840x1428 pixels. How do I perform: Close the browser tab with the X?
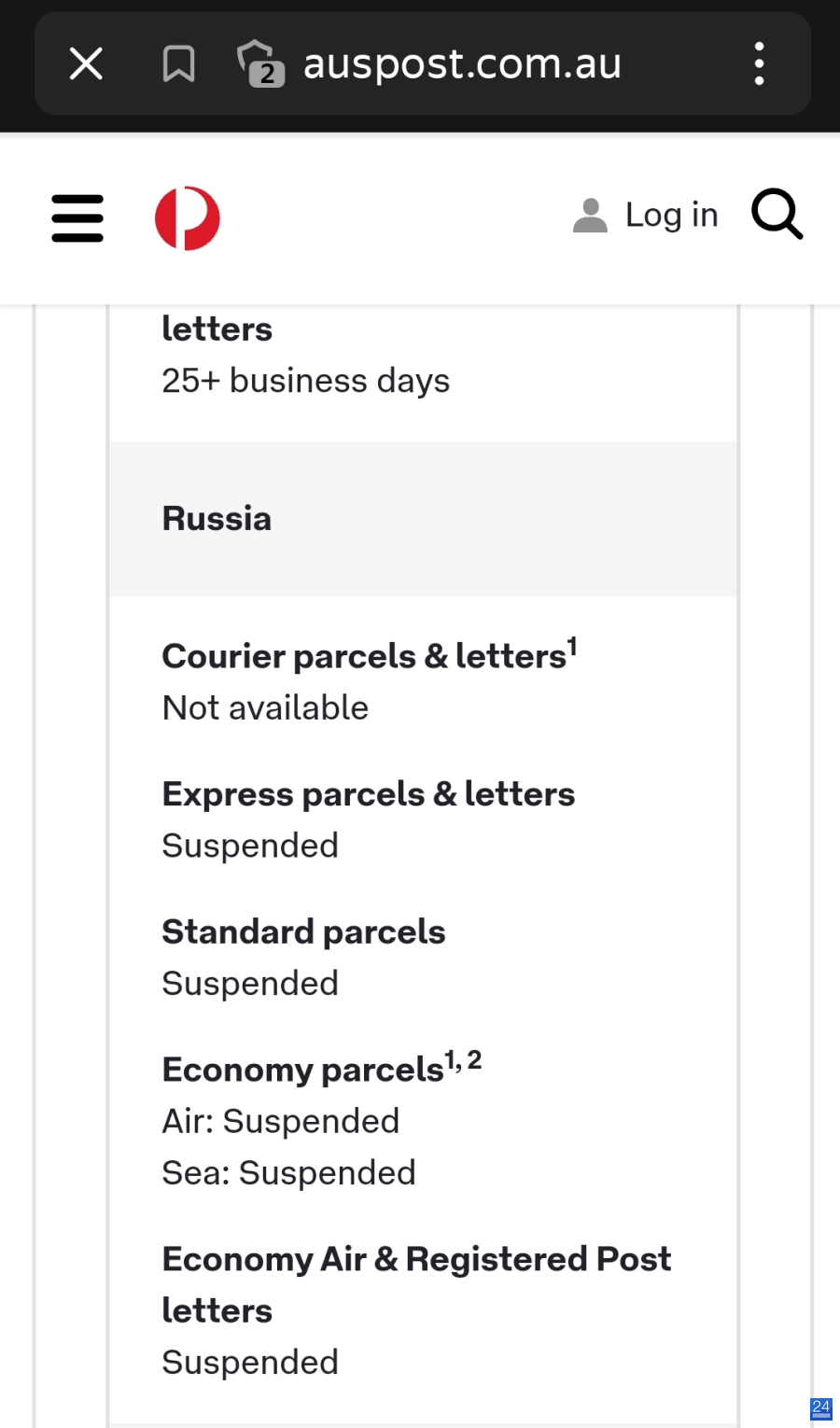click(86, 63)
